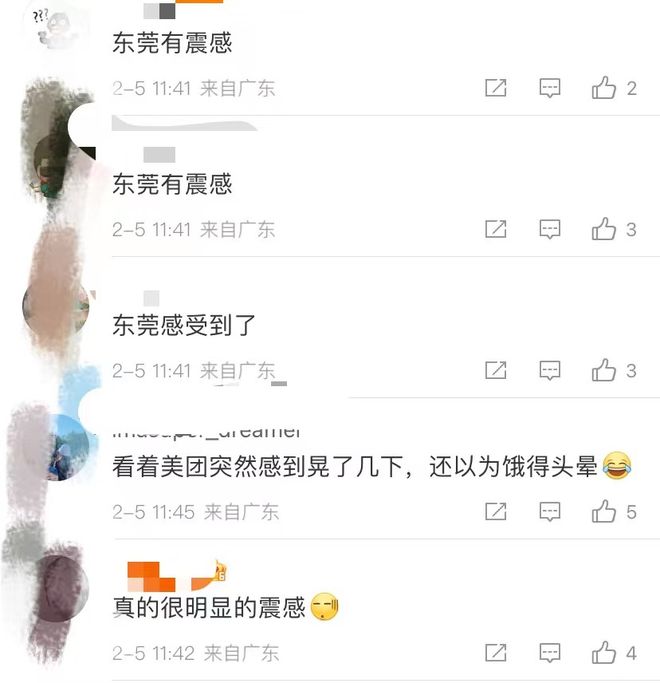Repost the 美团 饿得头晕 comment

pos(495,512)
